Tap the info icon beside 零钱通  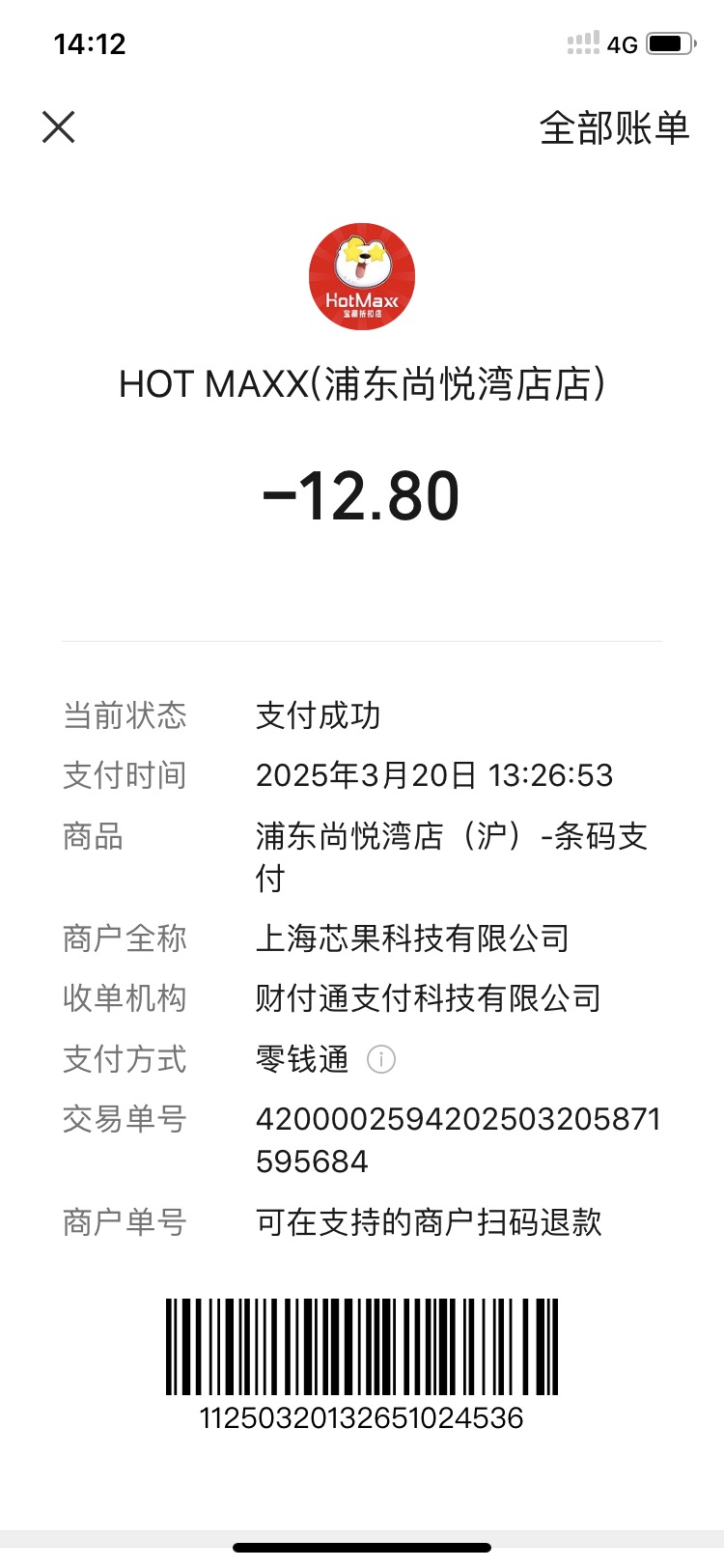point(381,1059)
